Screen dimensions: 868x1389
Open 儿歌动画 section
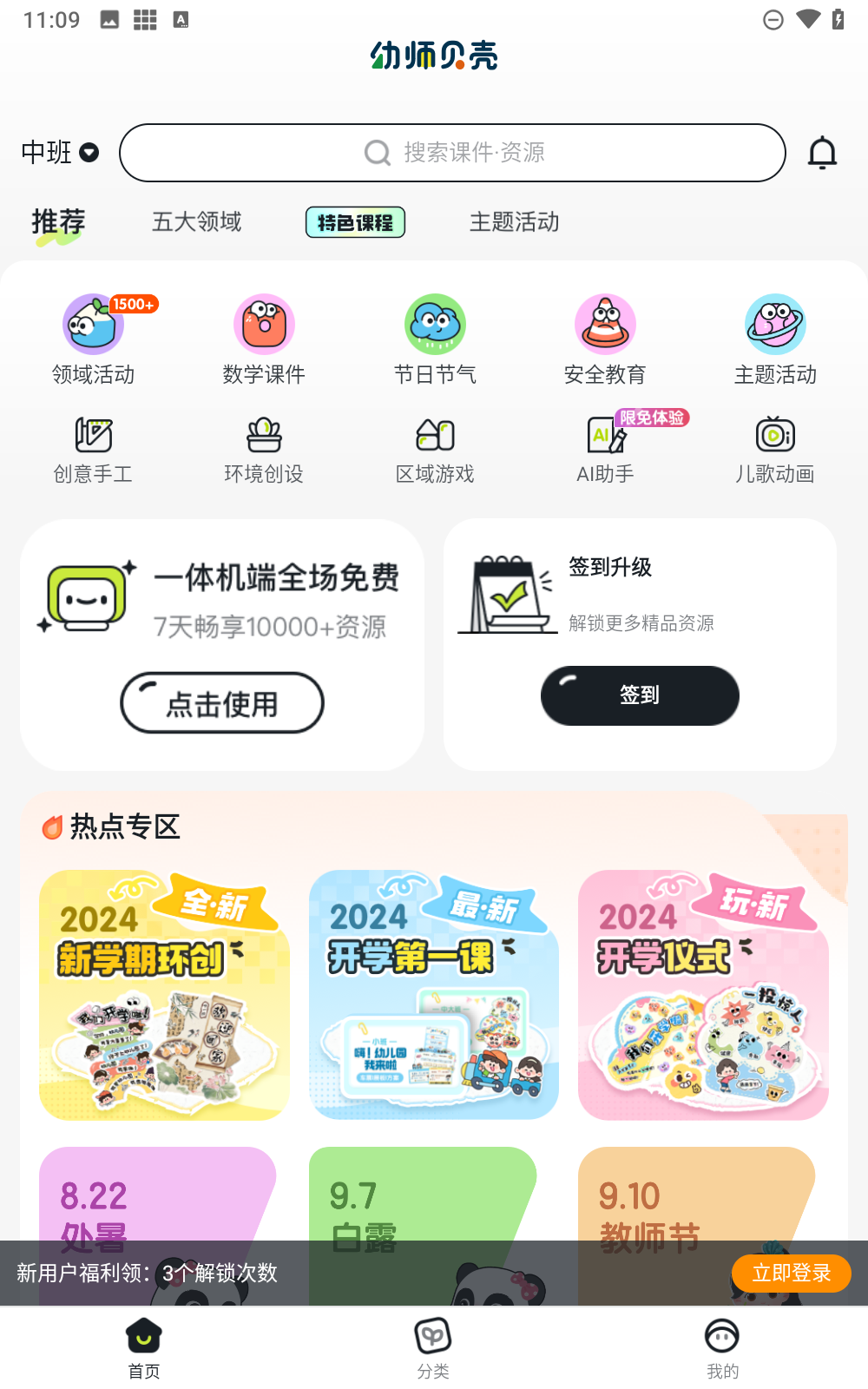coord(775,448)
